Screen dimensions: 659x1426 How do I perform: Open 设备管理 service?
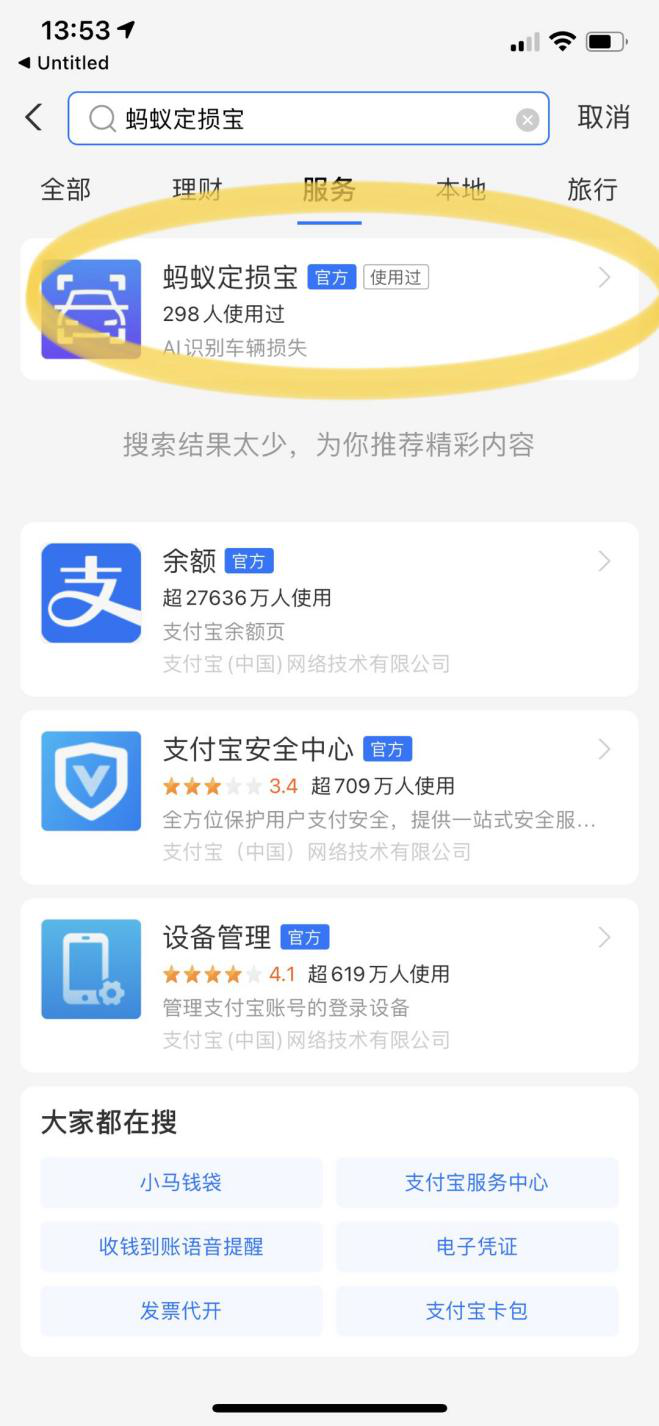click(329, 985)
